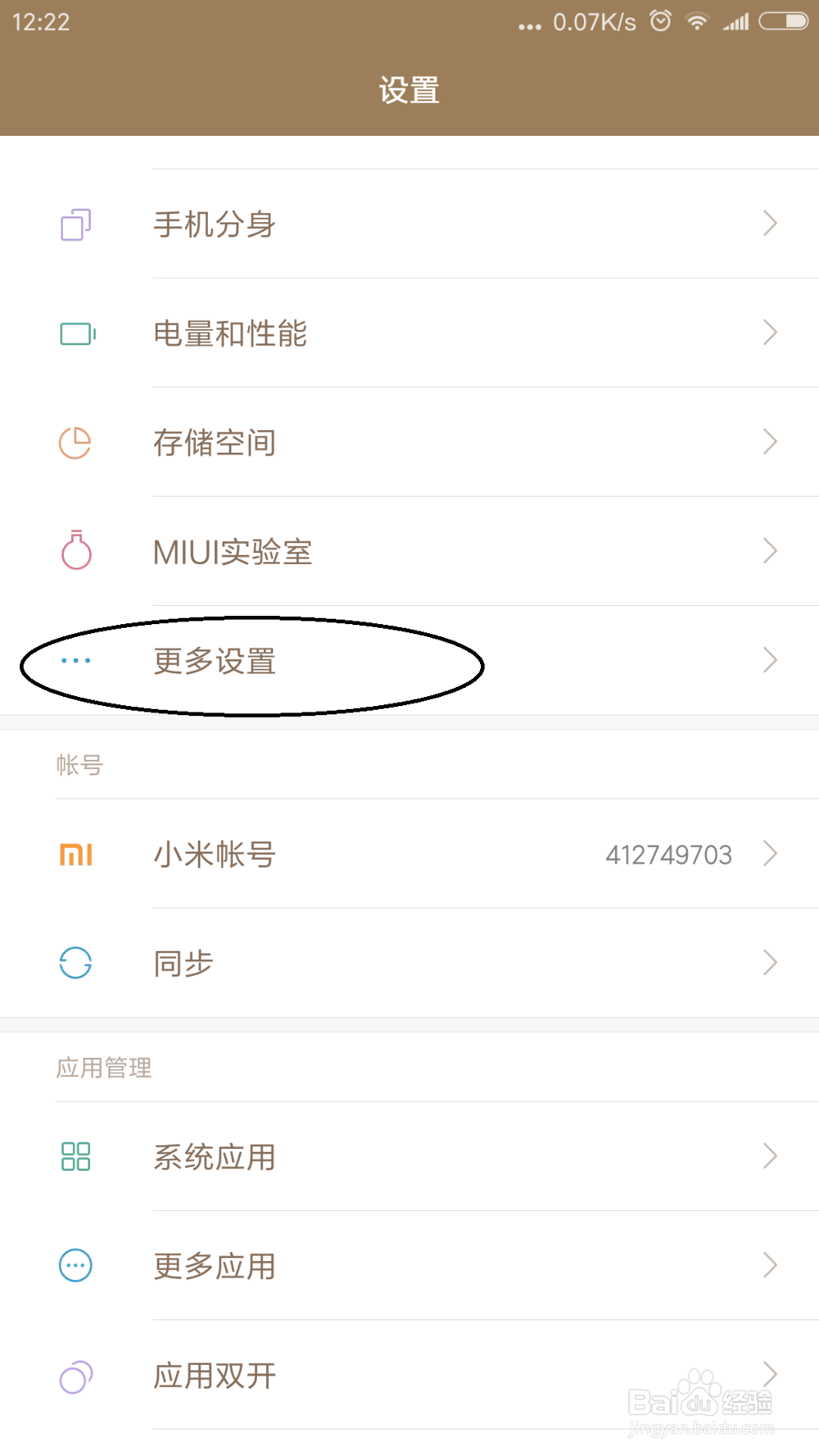This screenshot has width=819, height=1456.
Task: Click the Wi-Fi icon in status bar
Action: (697, 21)
